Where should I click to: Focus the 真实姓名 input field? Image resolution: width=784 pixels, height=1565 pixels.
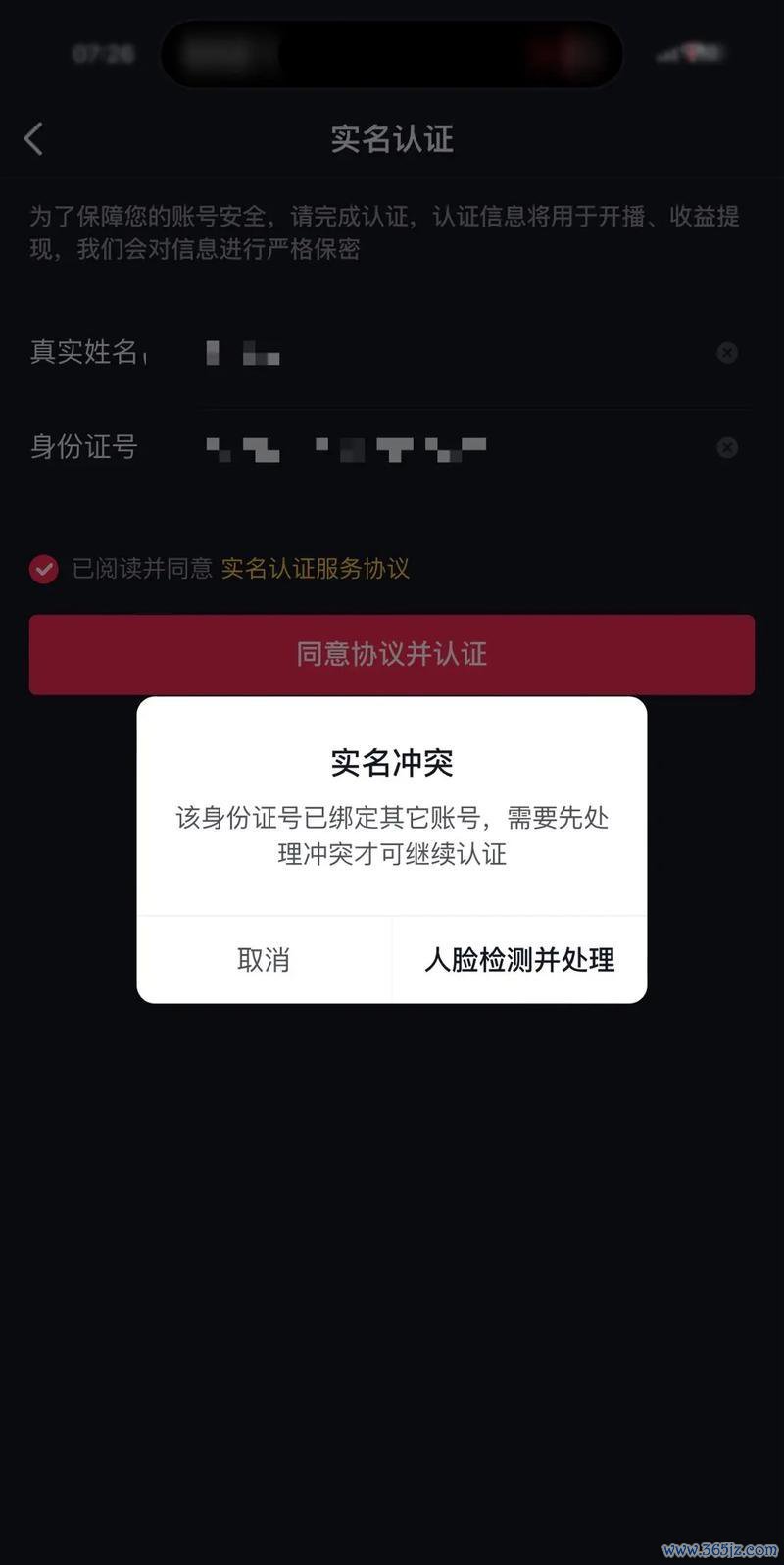coord(441,352)
